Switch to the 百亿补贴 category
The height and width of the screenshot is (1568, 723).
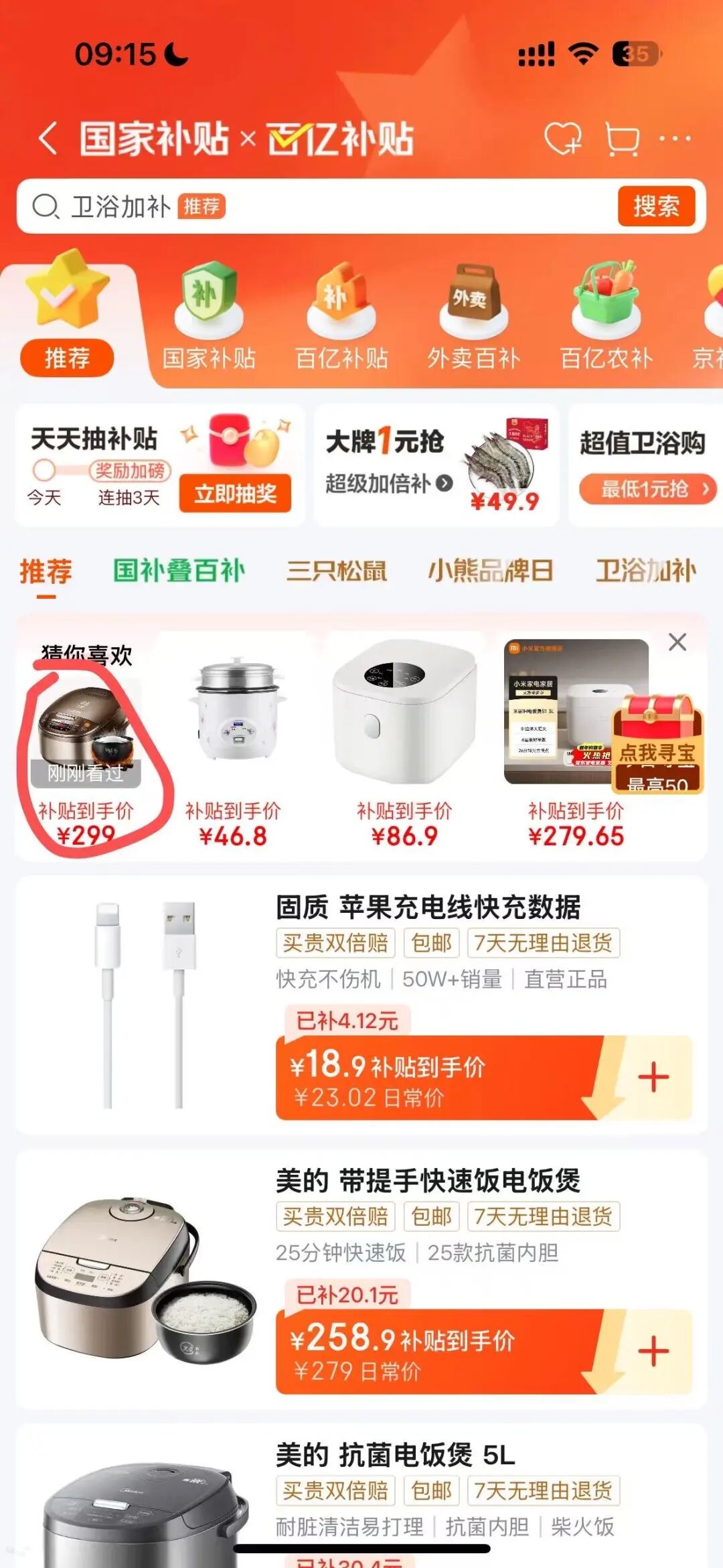click(x=341, y=322)
